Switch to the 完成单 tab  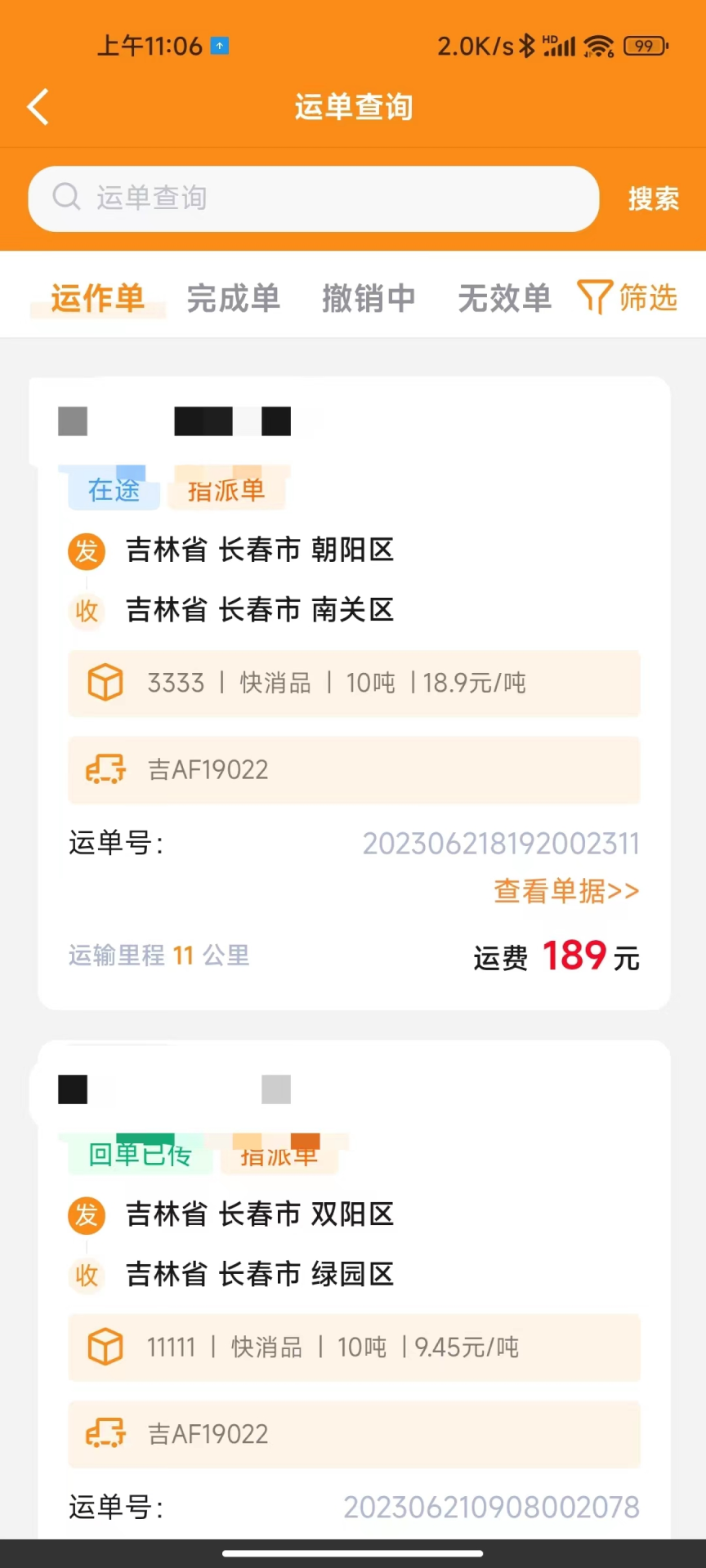[233, 298]
